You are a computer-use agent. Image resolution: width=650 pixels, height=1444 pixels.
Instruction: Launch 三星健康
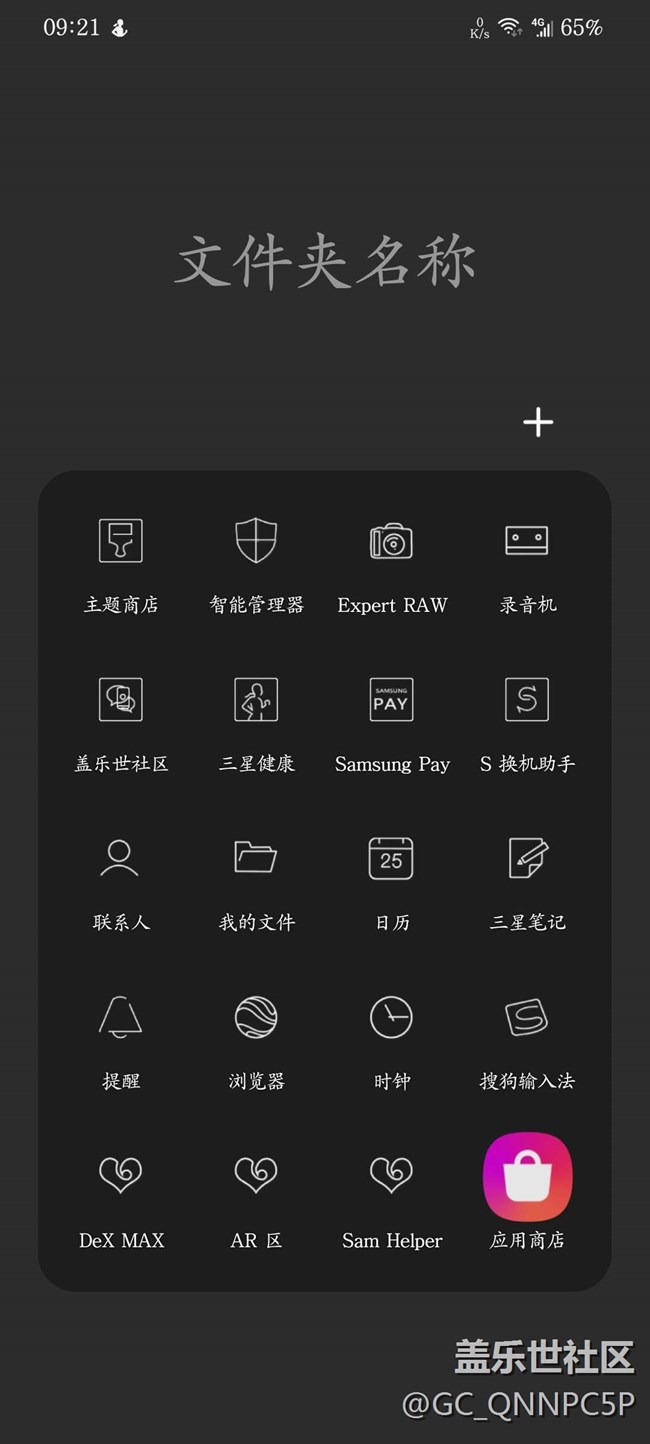pos(256,700)
